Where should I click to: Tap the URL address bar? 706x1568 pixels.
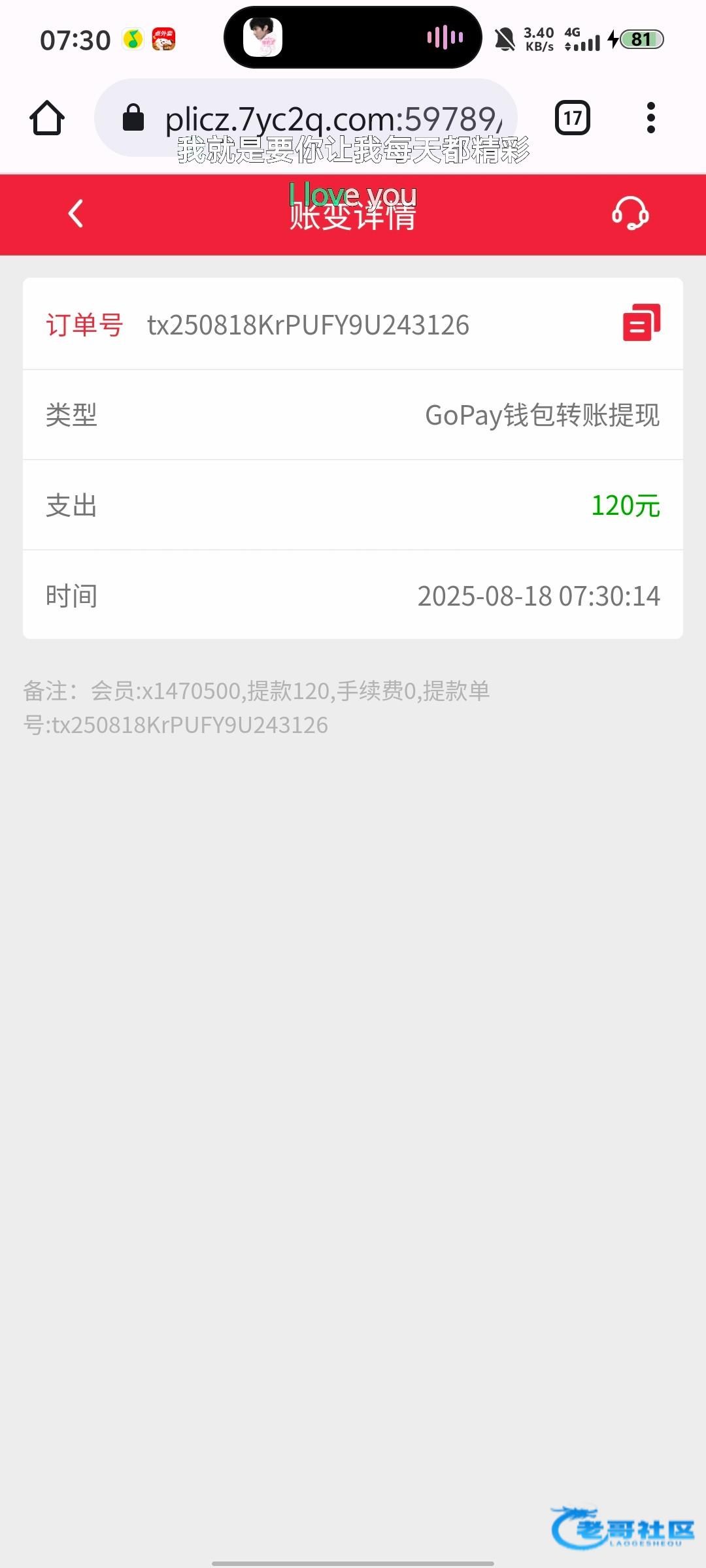tap(306, 118)
